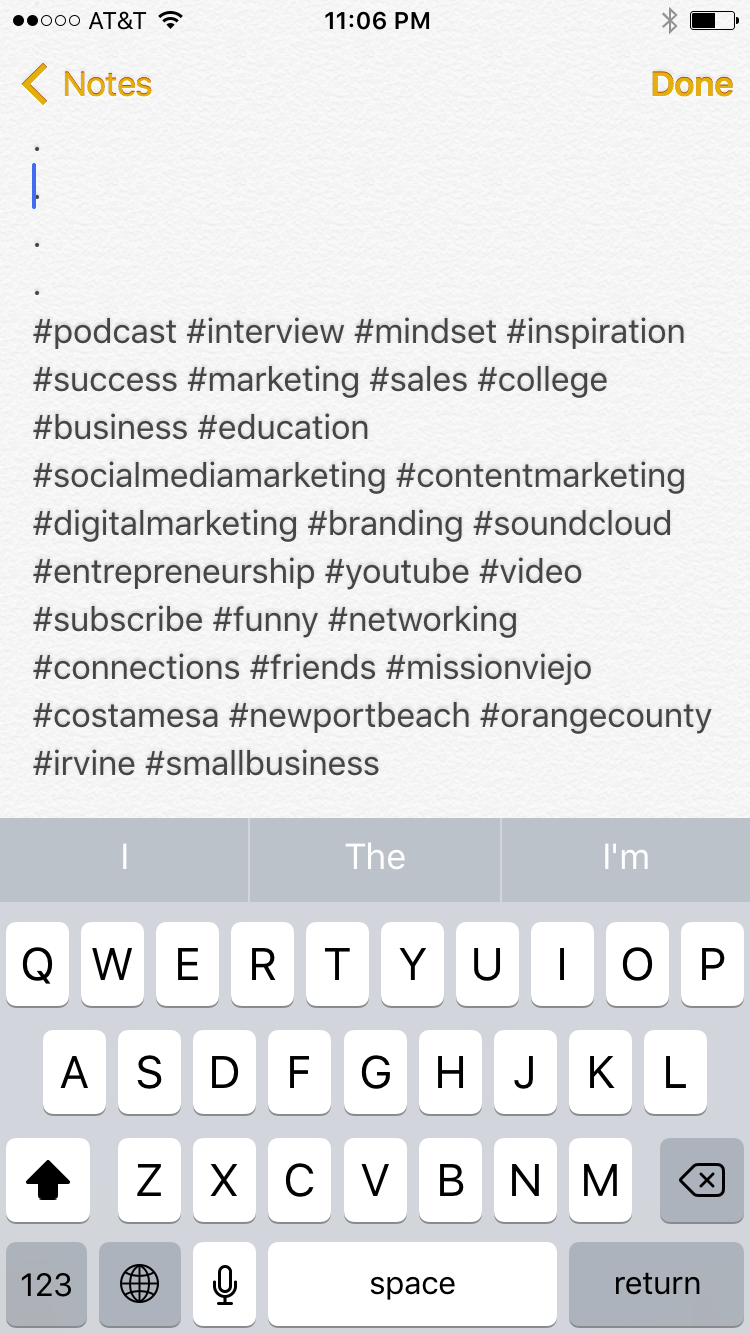The height and width of the screenshot is (1334, 750).
Task: Go back to the Notes list
Action: 87,84
